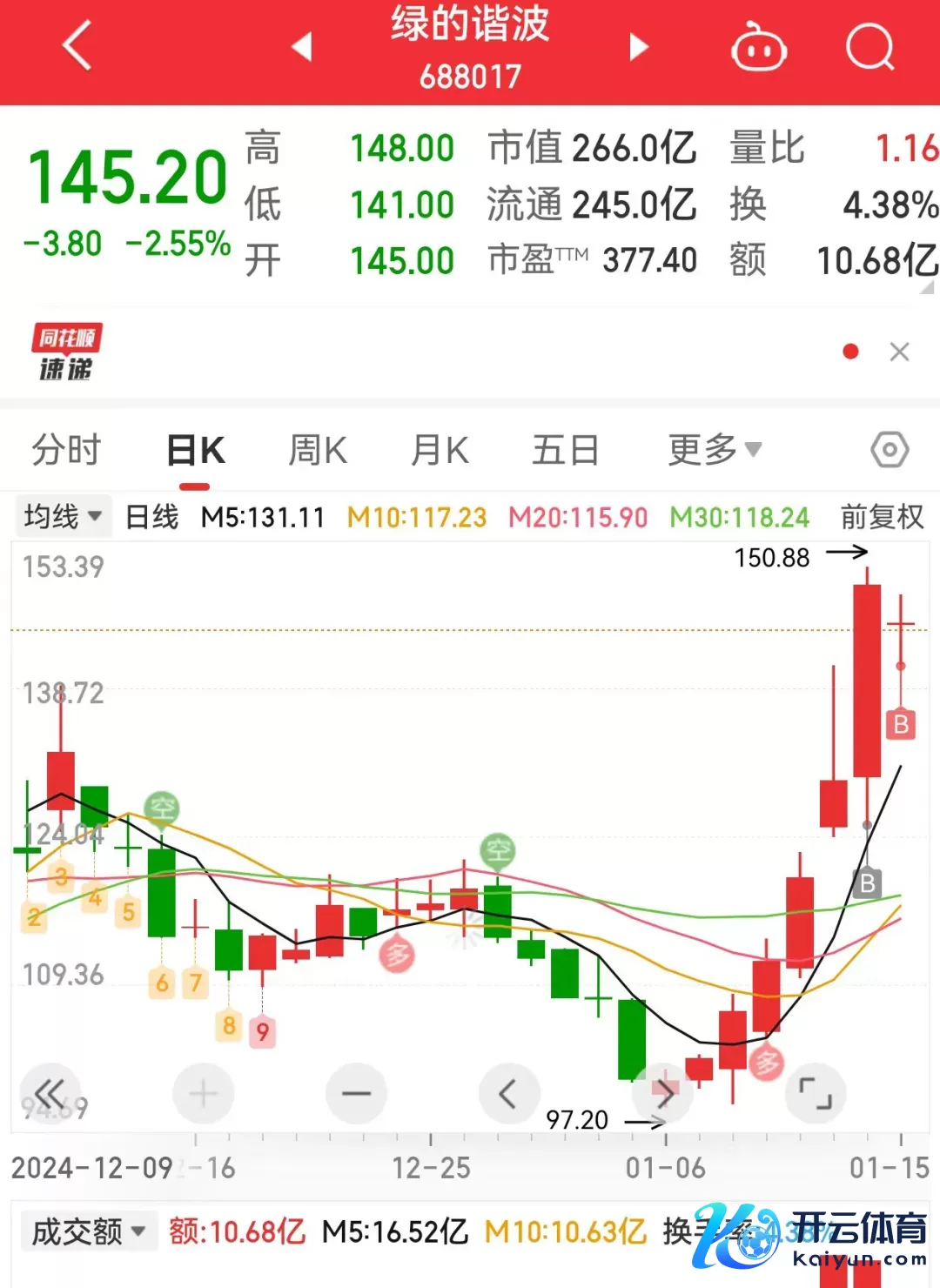The width and height of the screenshot is (940, 1288).
Task: Switch to the 周K chart tab
Action: click(x=318, y=451)
